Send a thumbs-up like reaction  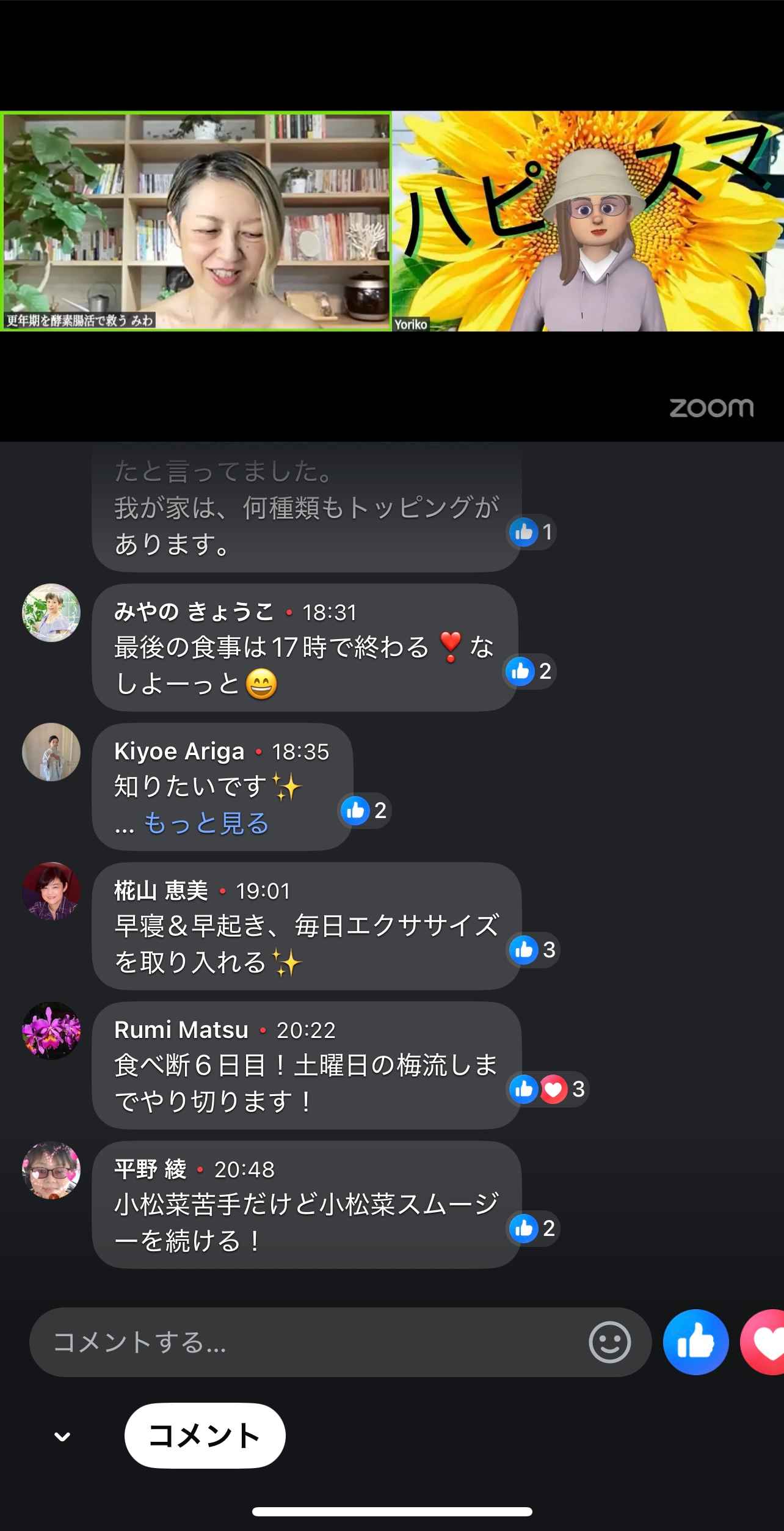tap(695, 1342)
